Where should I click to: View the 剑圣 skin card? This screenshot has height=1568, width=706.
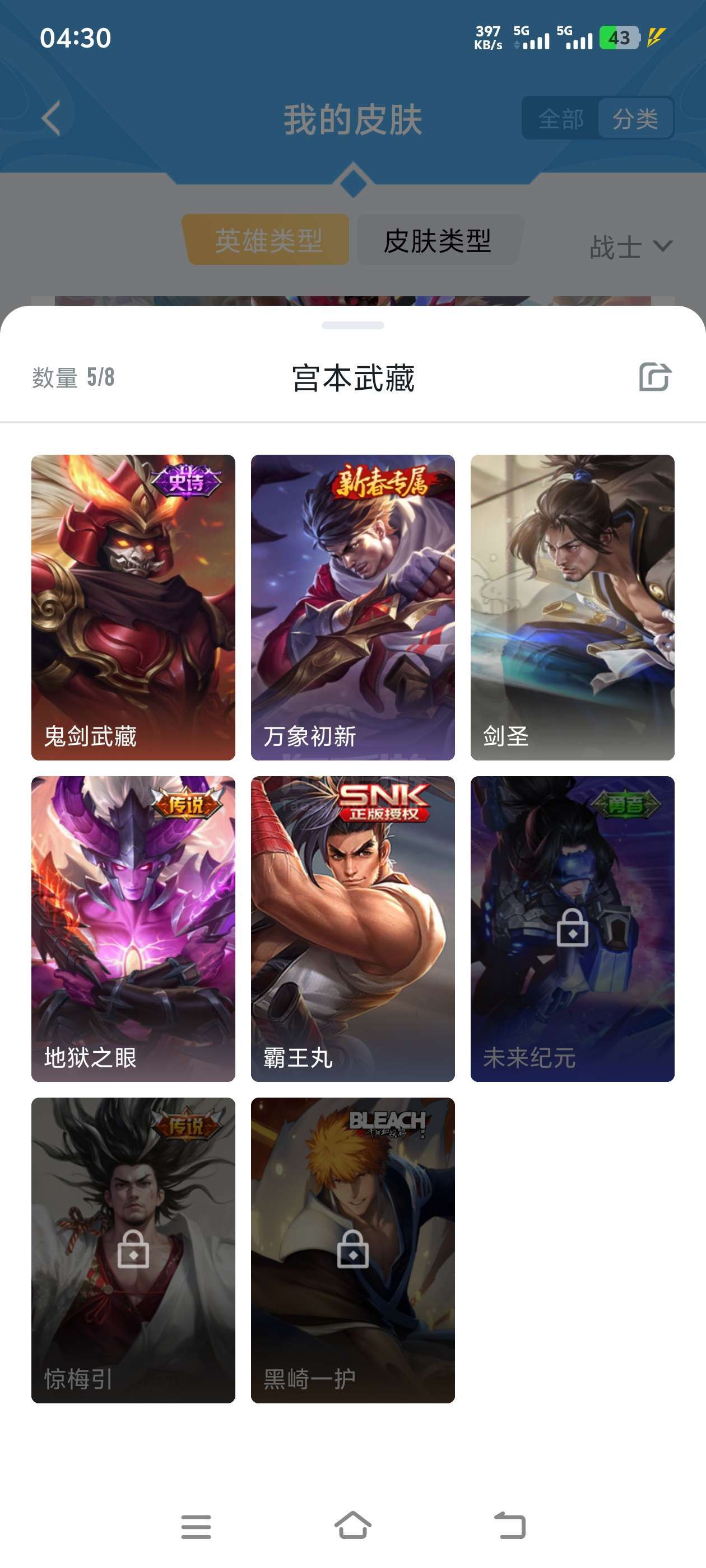click(x=573, y=607)
